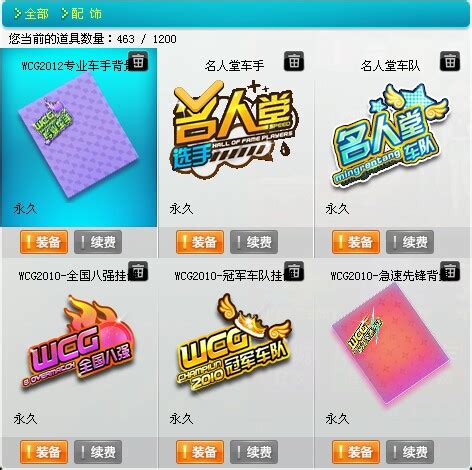Equip the WCG2012专业车手背景 item

coord(44,242)
